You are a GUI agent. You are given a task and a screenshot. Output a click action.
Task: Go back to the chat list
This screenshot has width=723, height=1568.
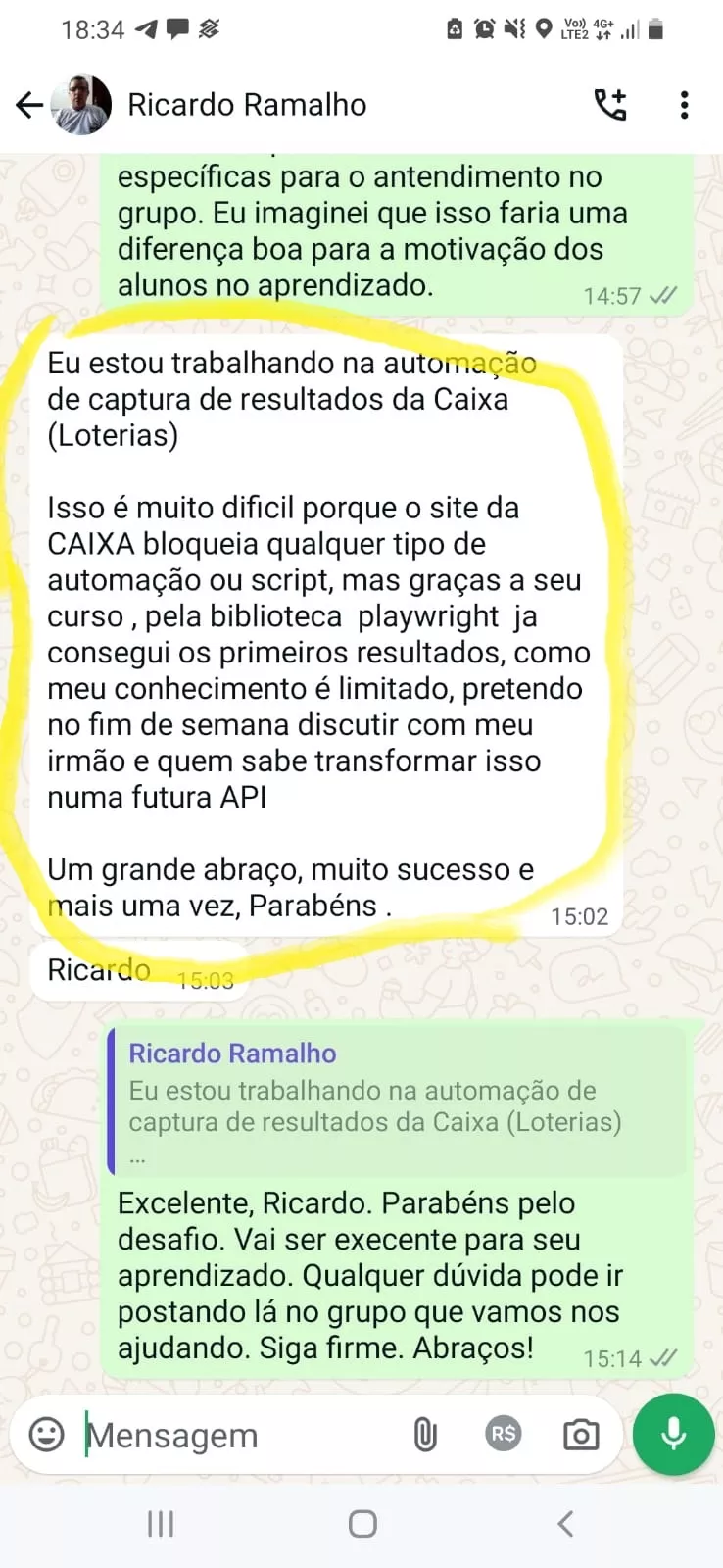click(29, 105)
